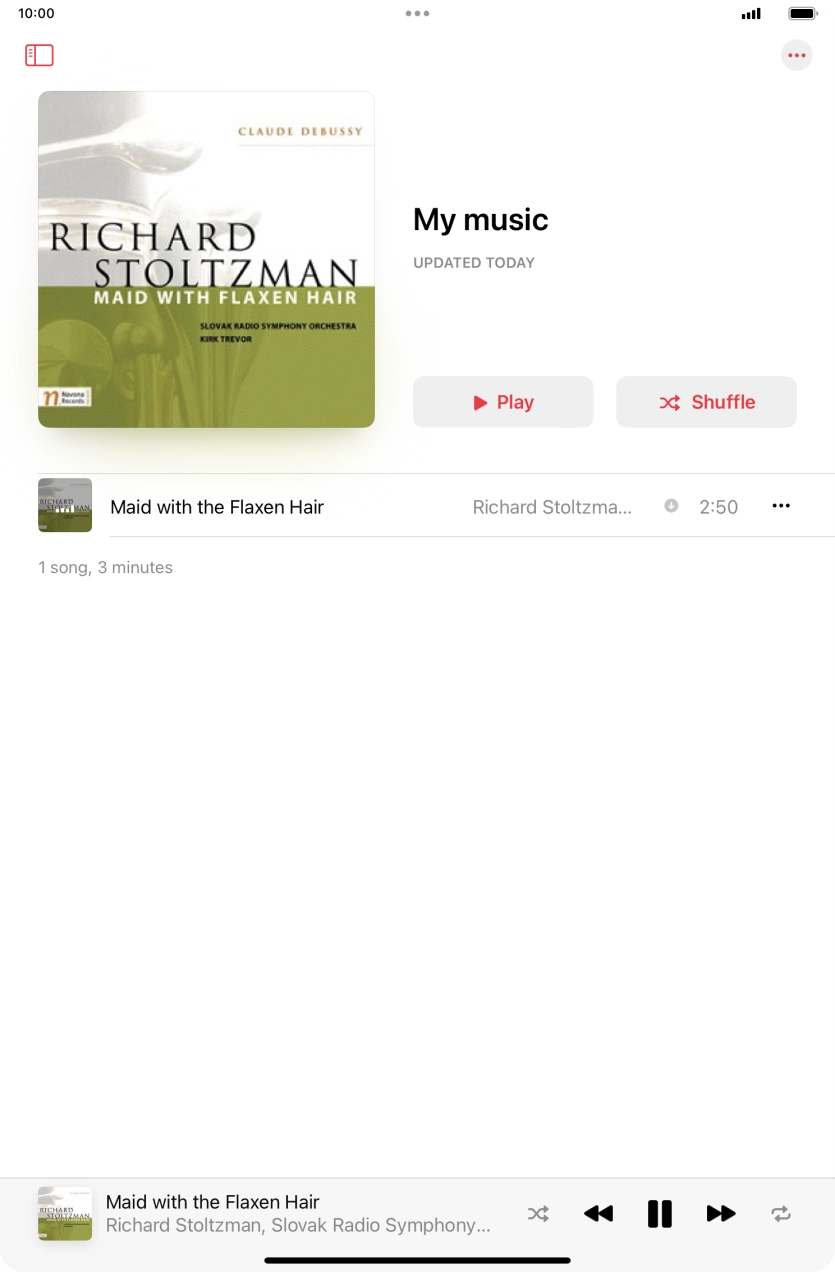Select artist name Richard Stoltzman in song row
The image size is (835, 1272).
point(551,506)
